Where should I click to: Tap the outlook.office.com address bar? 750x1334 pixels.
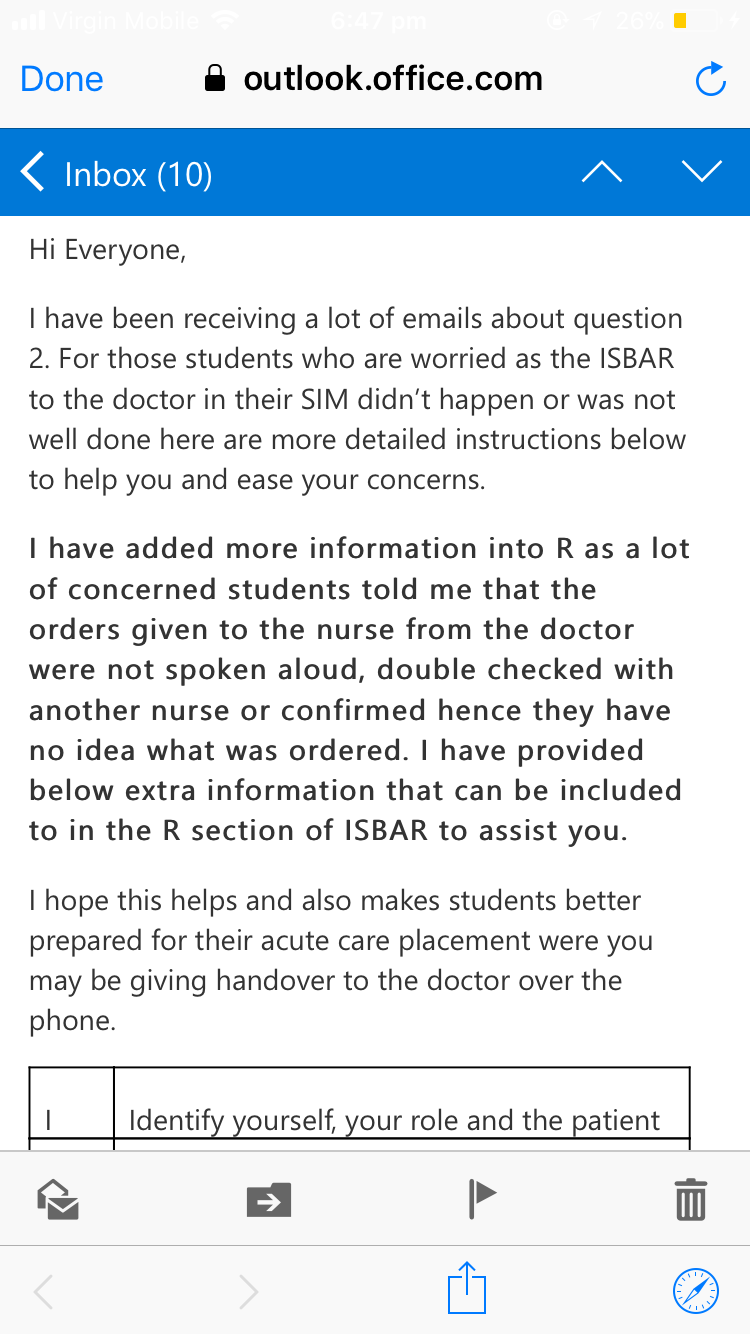click(x=374, y=79)
